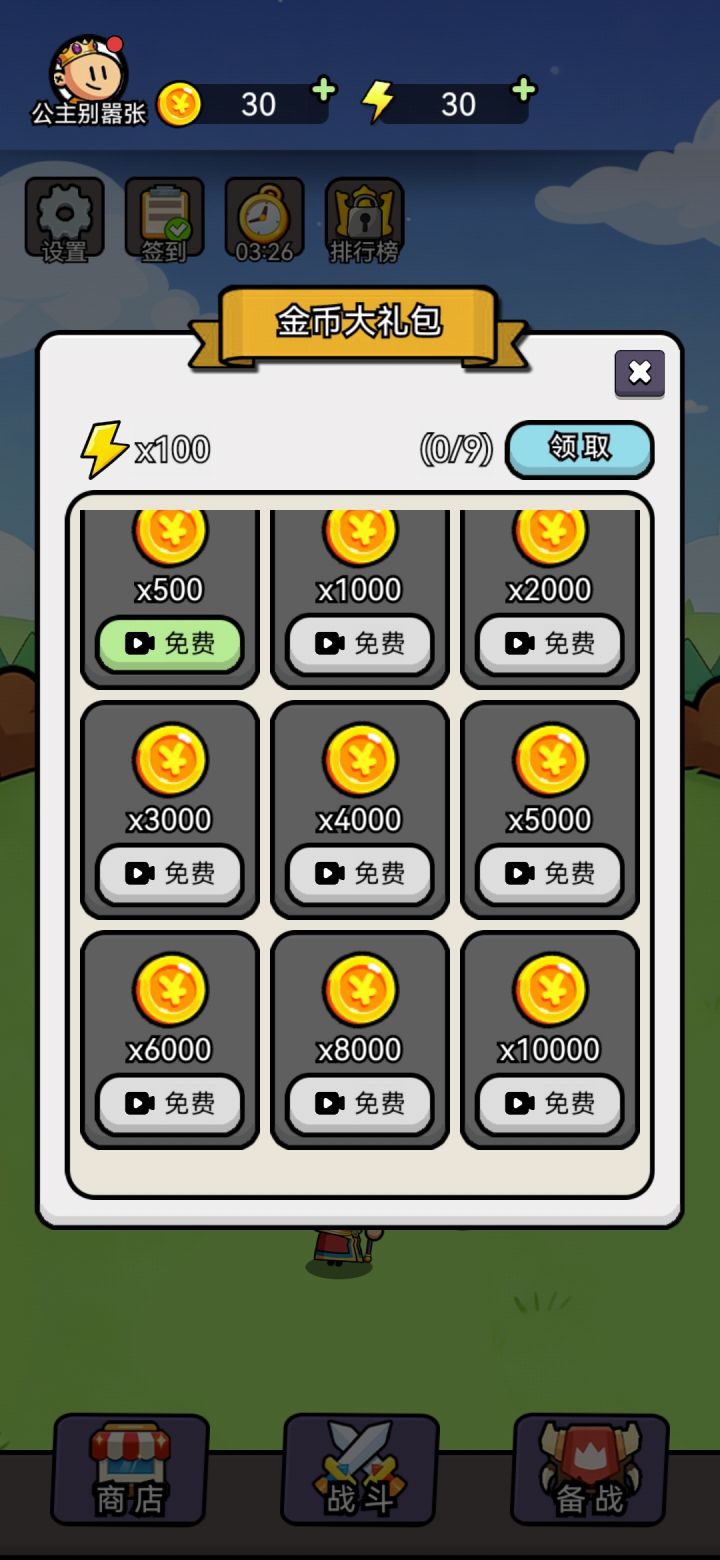
Task: Claim free x5000 coin reward
Action: tap(549, 873)
